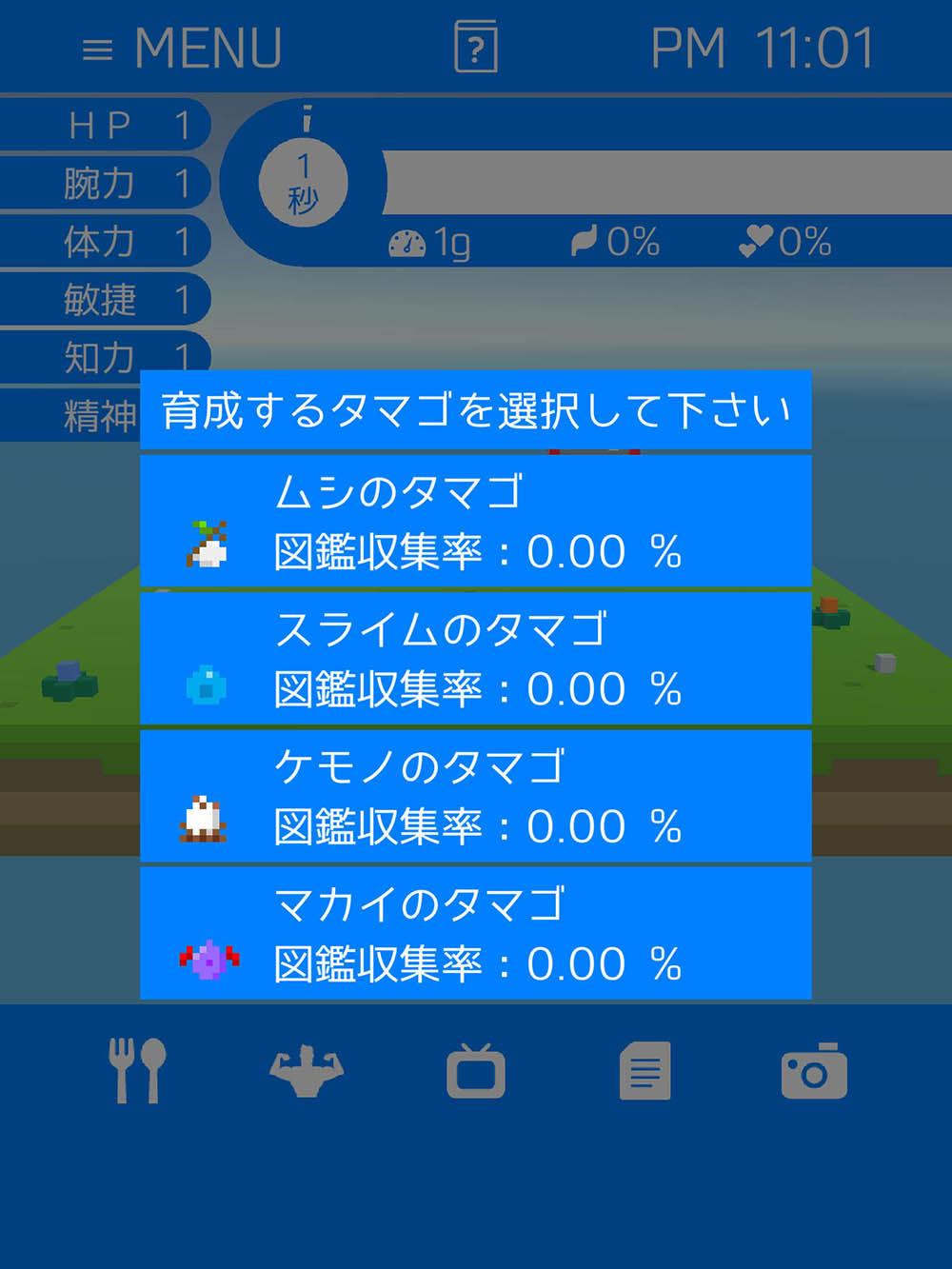The image size is (952, 1269).
Task: Tap the info icon above the timer
Action: click(x=307, y=120)
